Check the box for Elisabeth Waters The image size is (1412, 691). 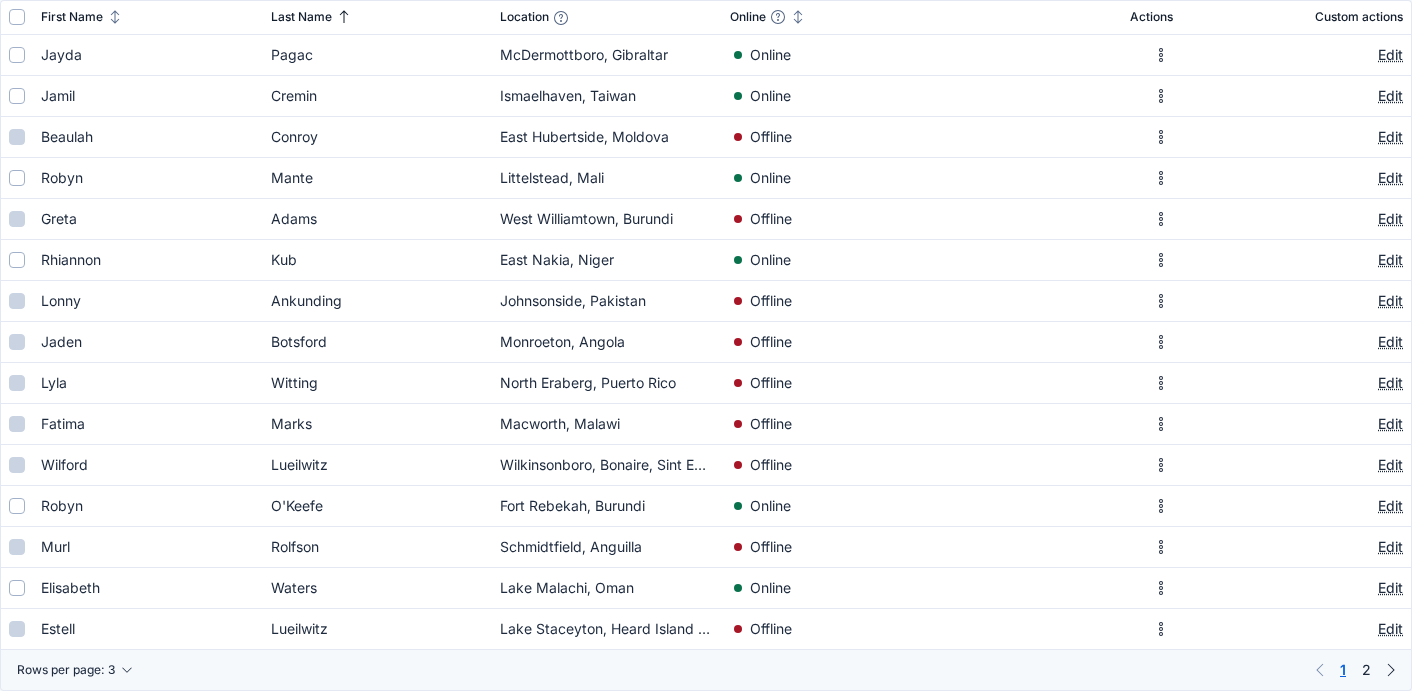pos(17,588)
